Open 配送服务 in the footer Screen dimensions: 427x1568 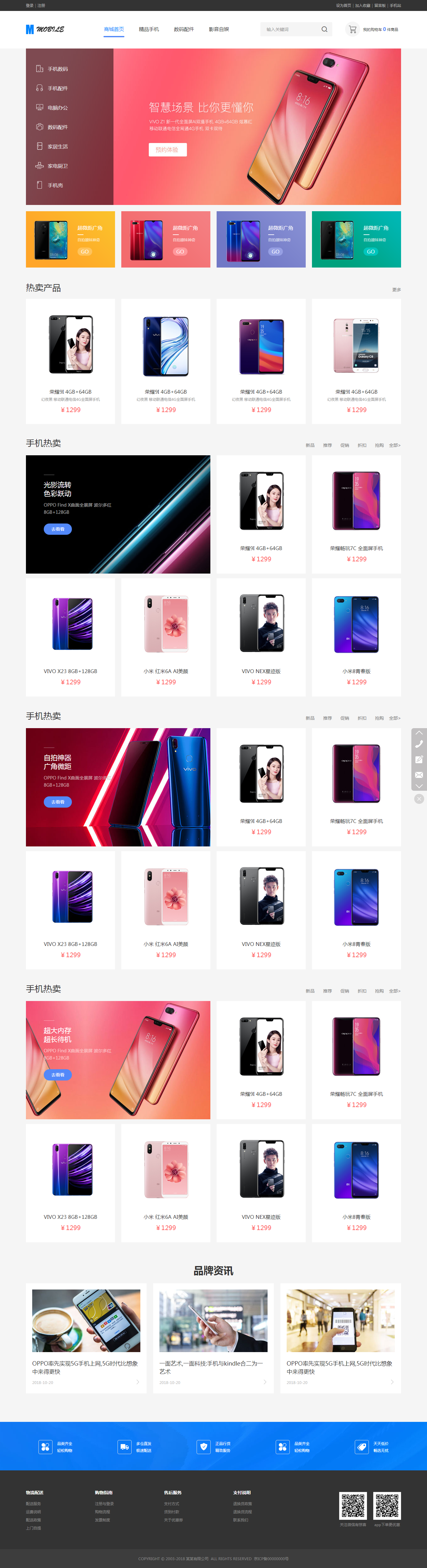click(33, 1504)
